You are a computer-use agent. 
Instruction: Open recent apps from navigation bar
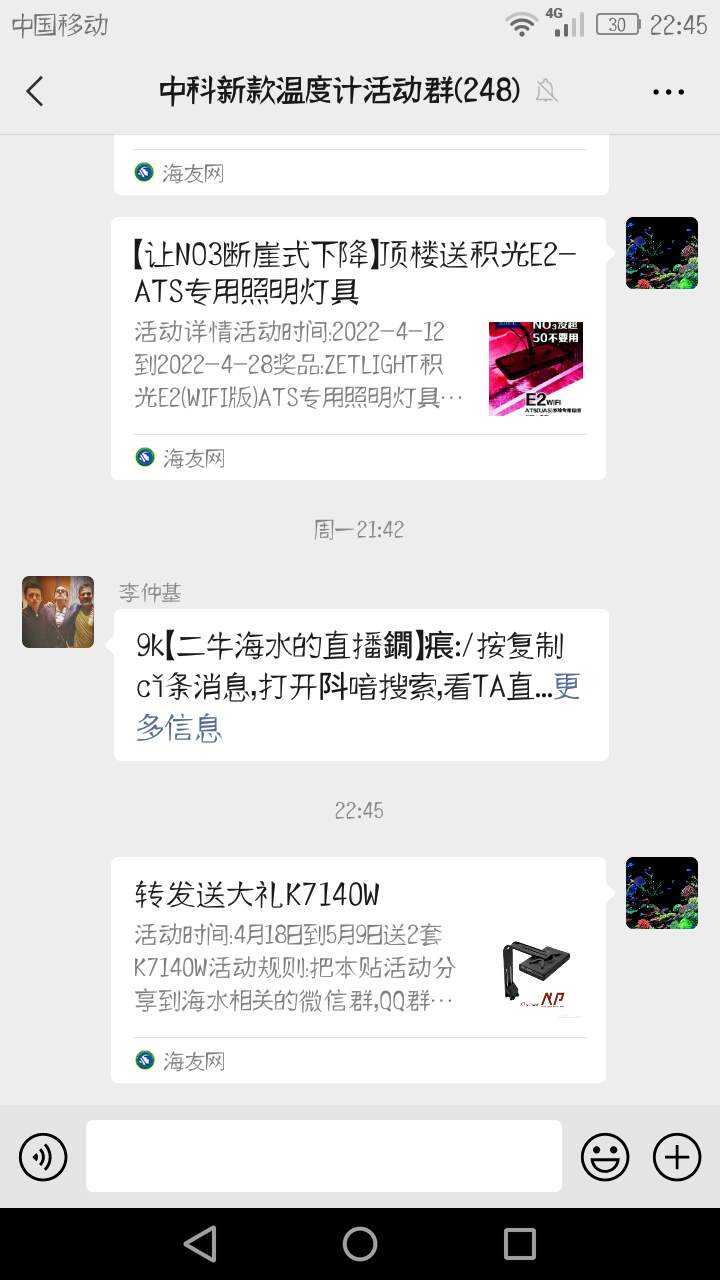pos(519,1244)
